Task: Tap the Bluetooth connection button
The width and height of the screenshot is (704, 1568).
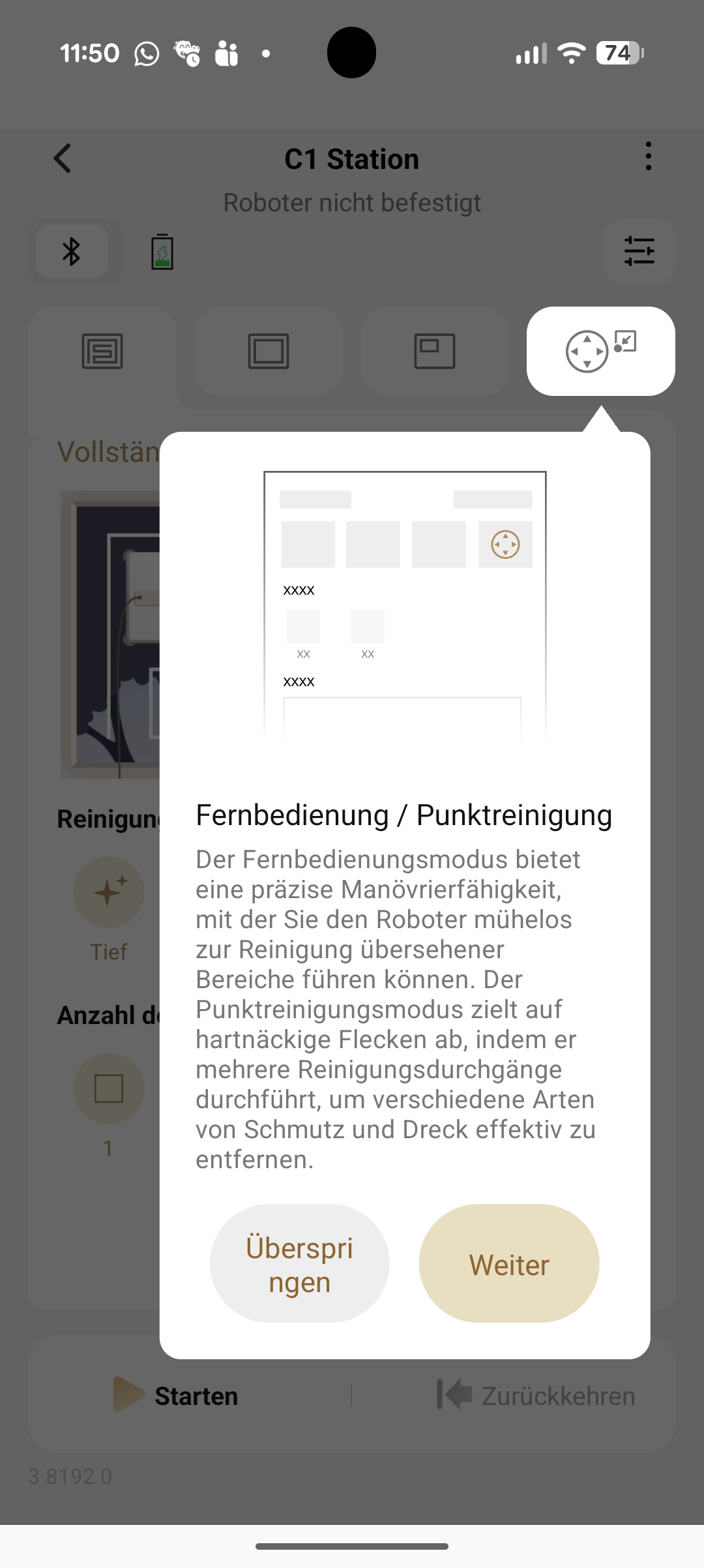Action: [72, 252]
